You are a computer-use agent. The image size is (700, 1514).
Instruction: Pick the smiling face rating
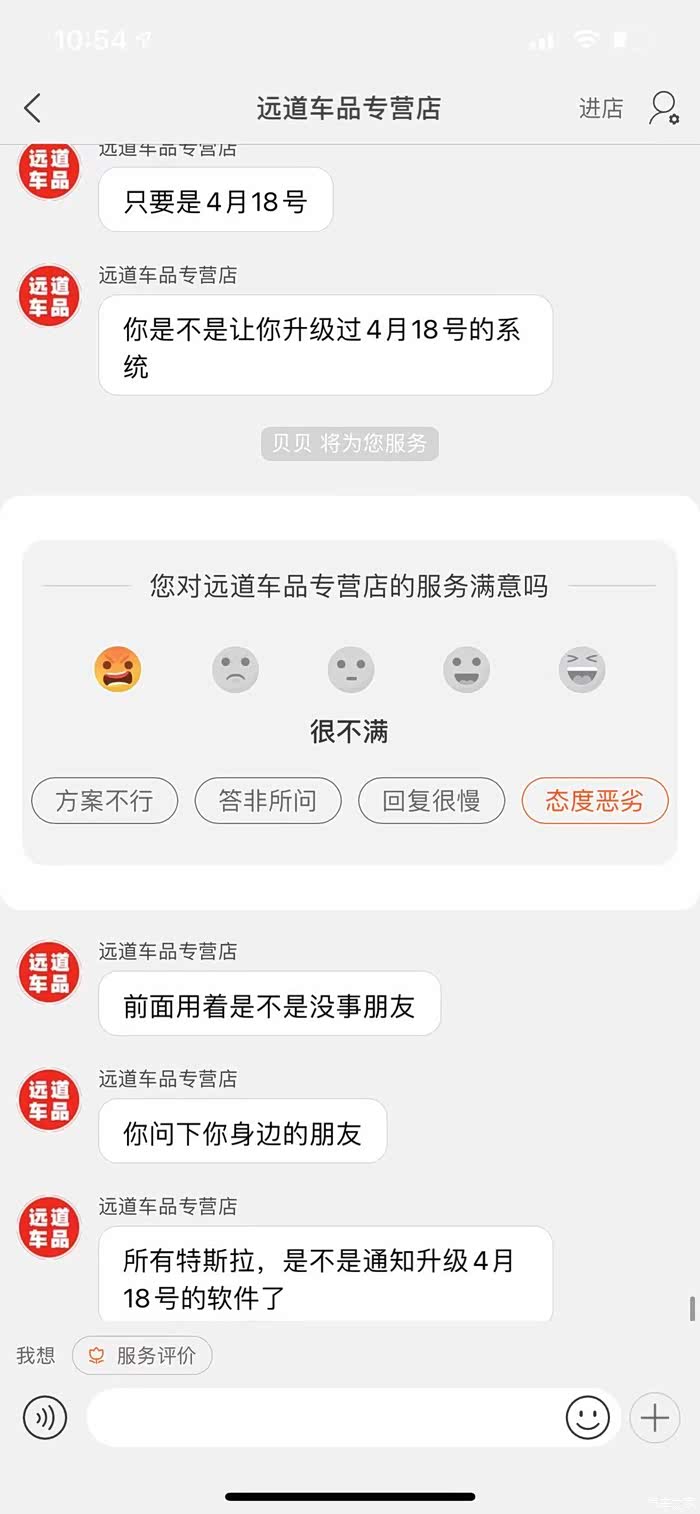click(467, 669)
